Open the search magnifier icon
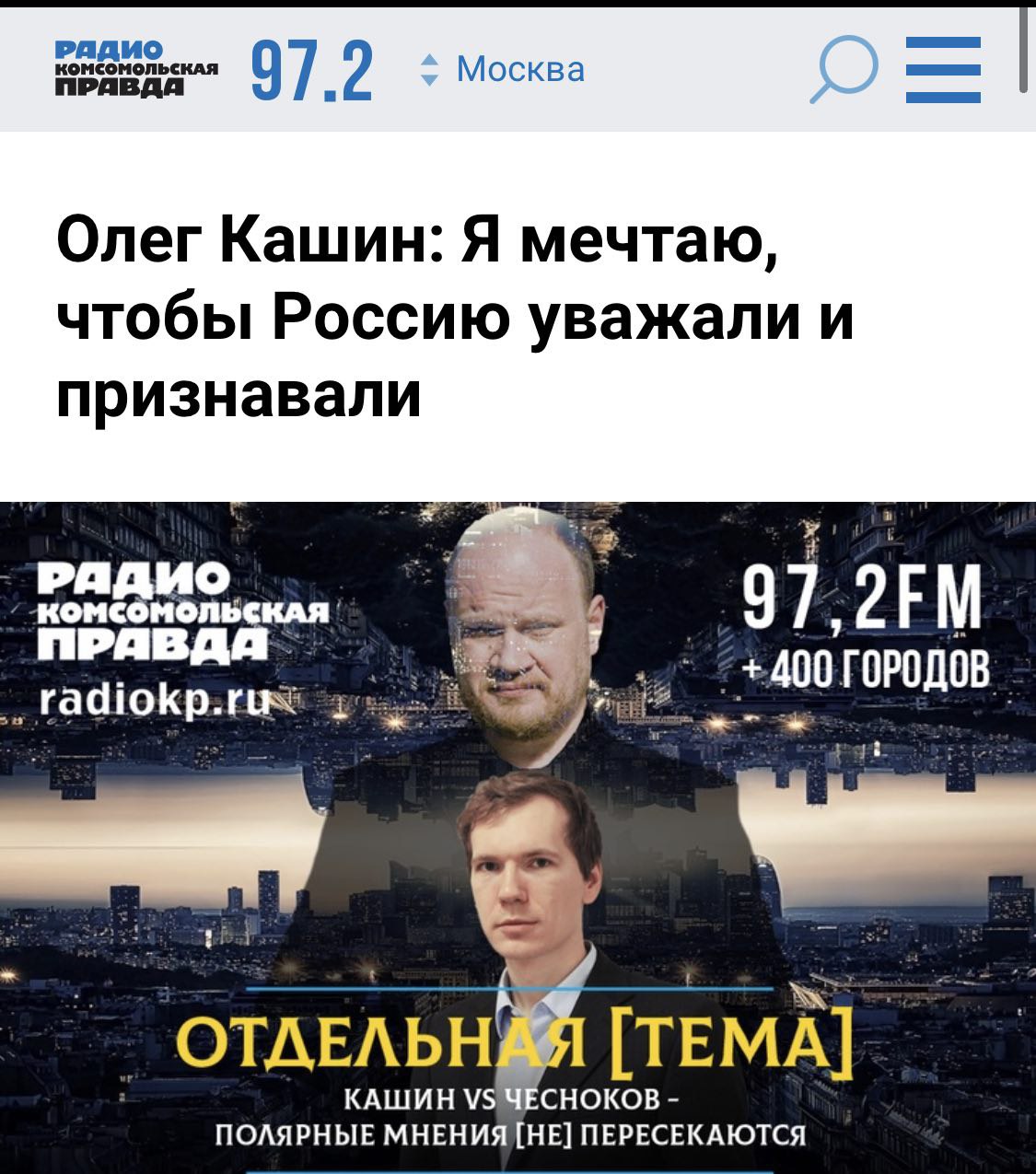The width and height of the screenshot is (1036, 1174). tap(843, 69)
